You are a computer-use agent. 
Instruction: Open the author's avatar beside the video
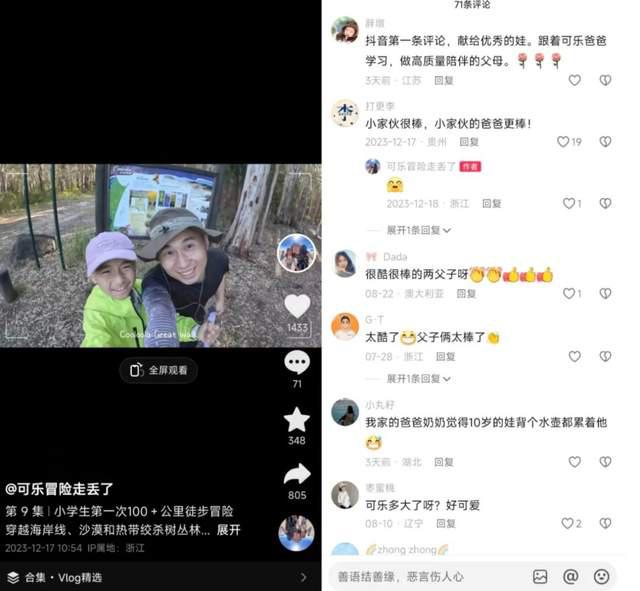pos(296,253)
